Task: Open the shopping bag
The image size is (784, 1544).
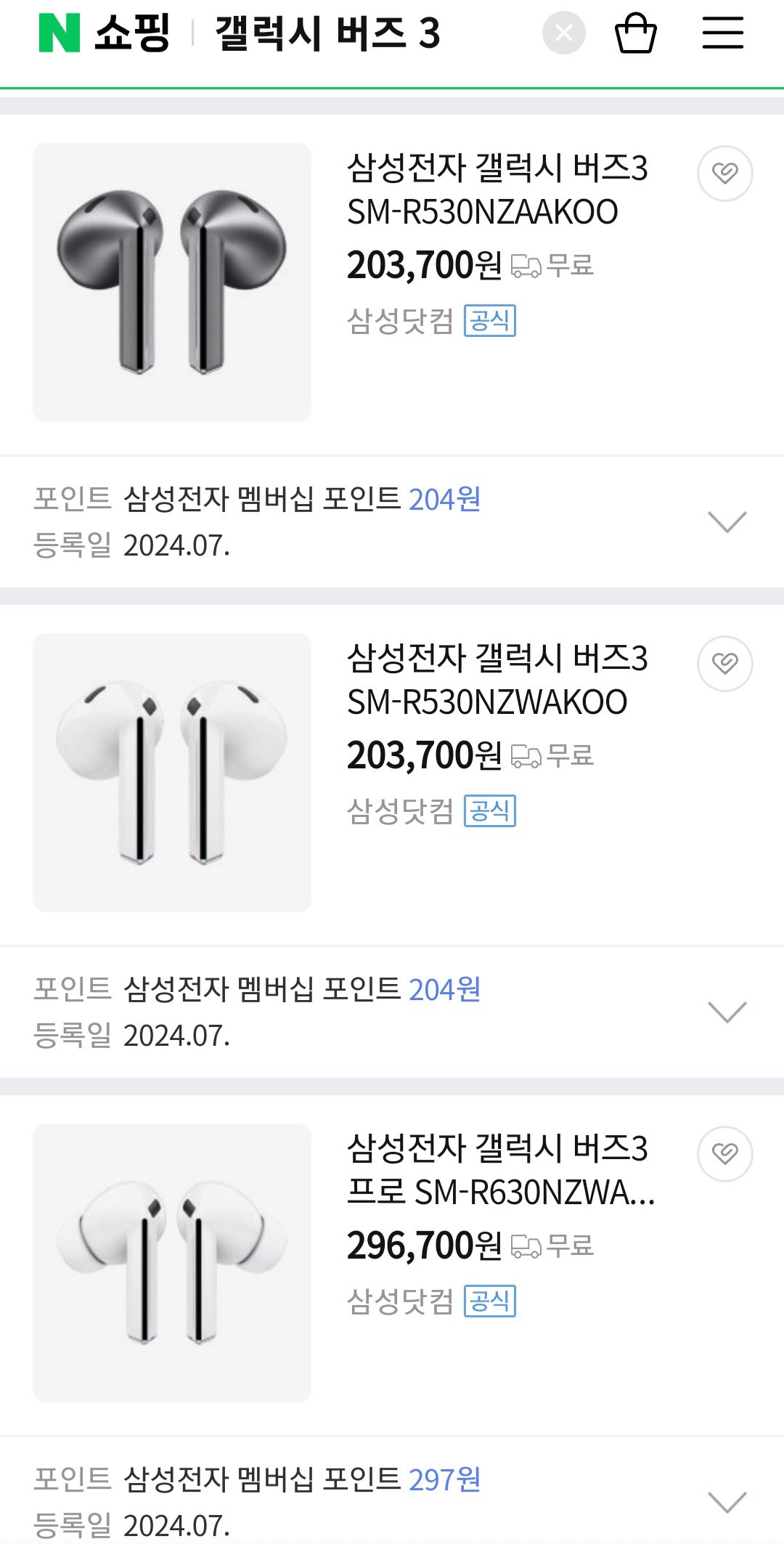Action: [x=635, y=33]
